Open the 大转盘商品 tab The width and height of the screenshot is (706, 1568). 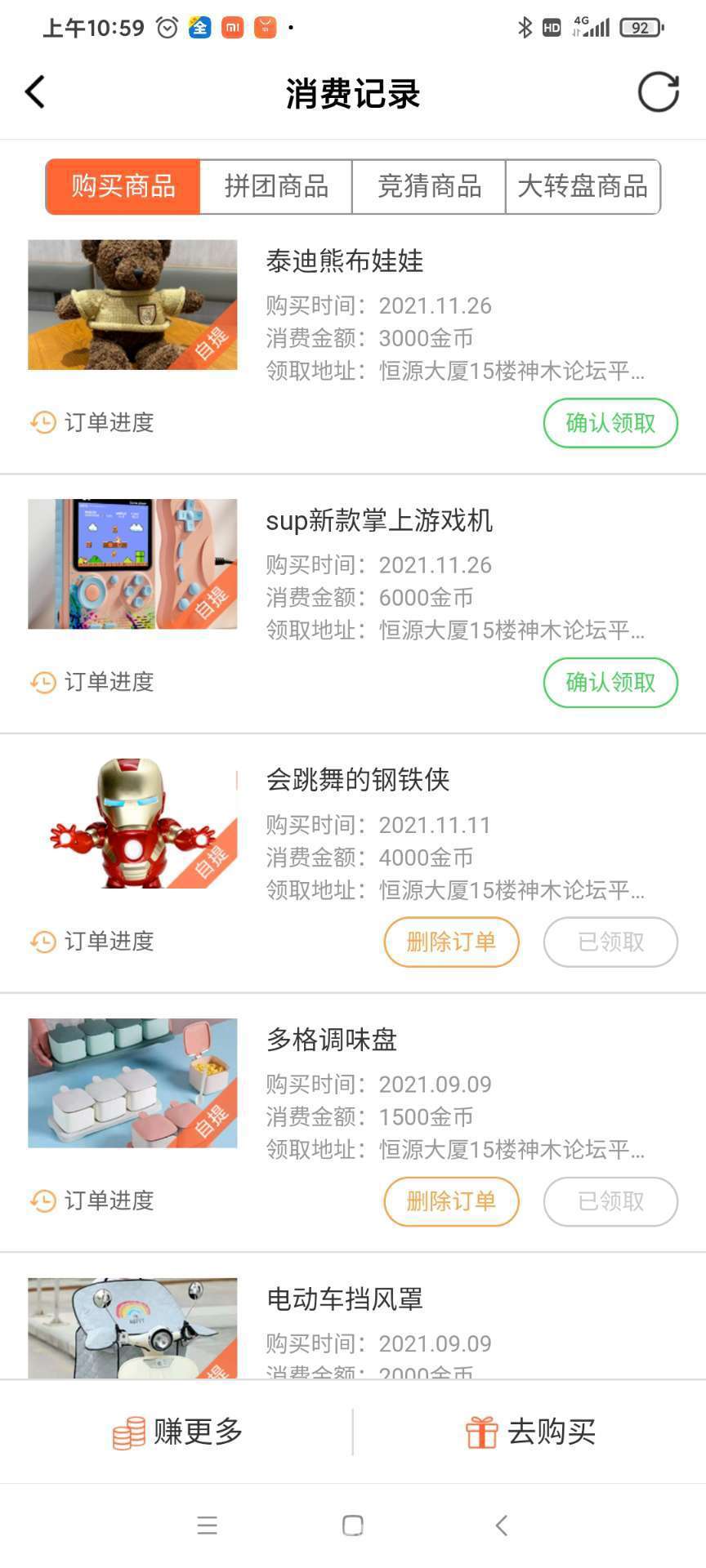coord(583,186)
